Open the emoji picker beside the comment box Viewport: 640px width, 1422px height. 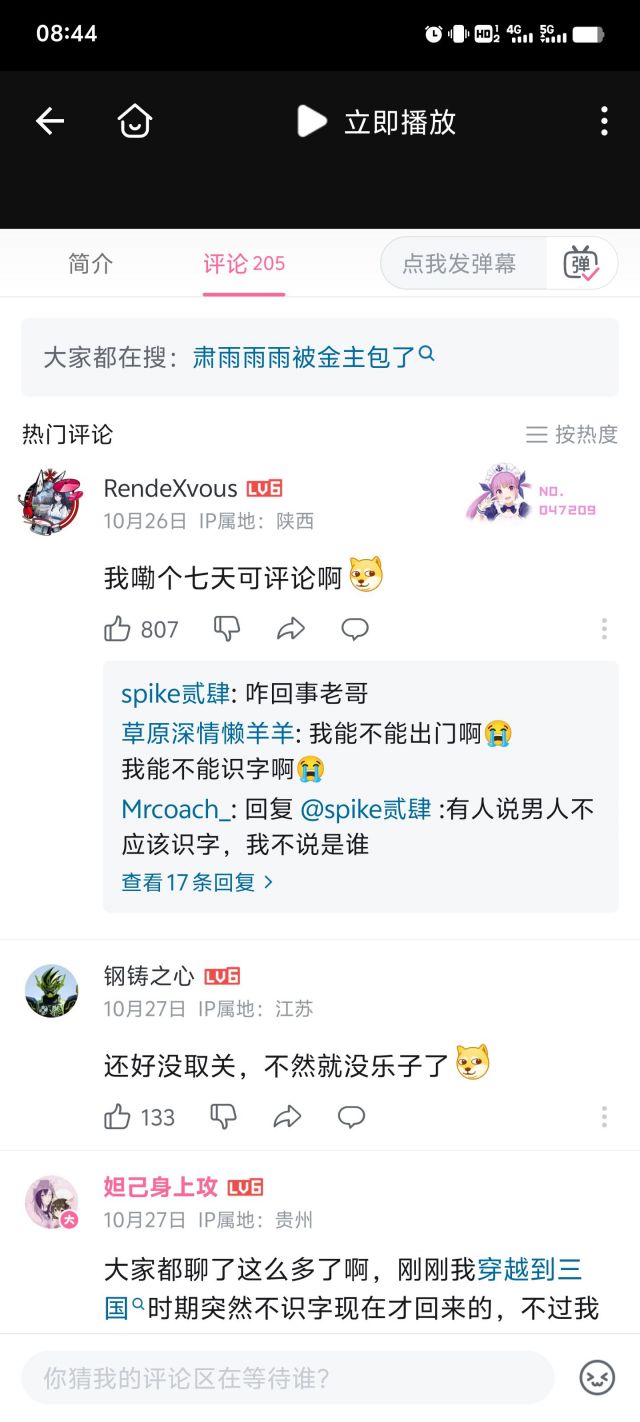click(x=597, y=1378)
